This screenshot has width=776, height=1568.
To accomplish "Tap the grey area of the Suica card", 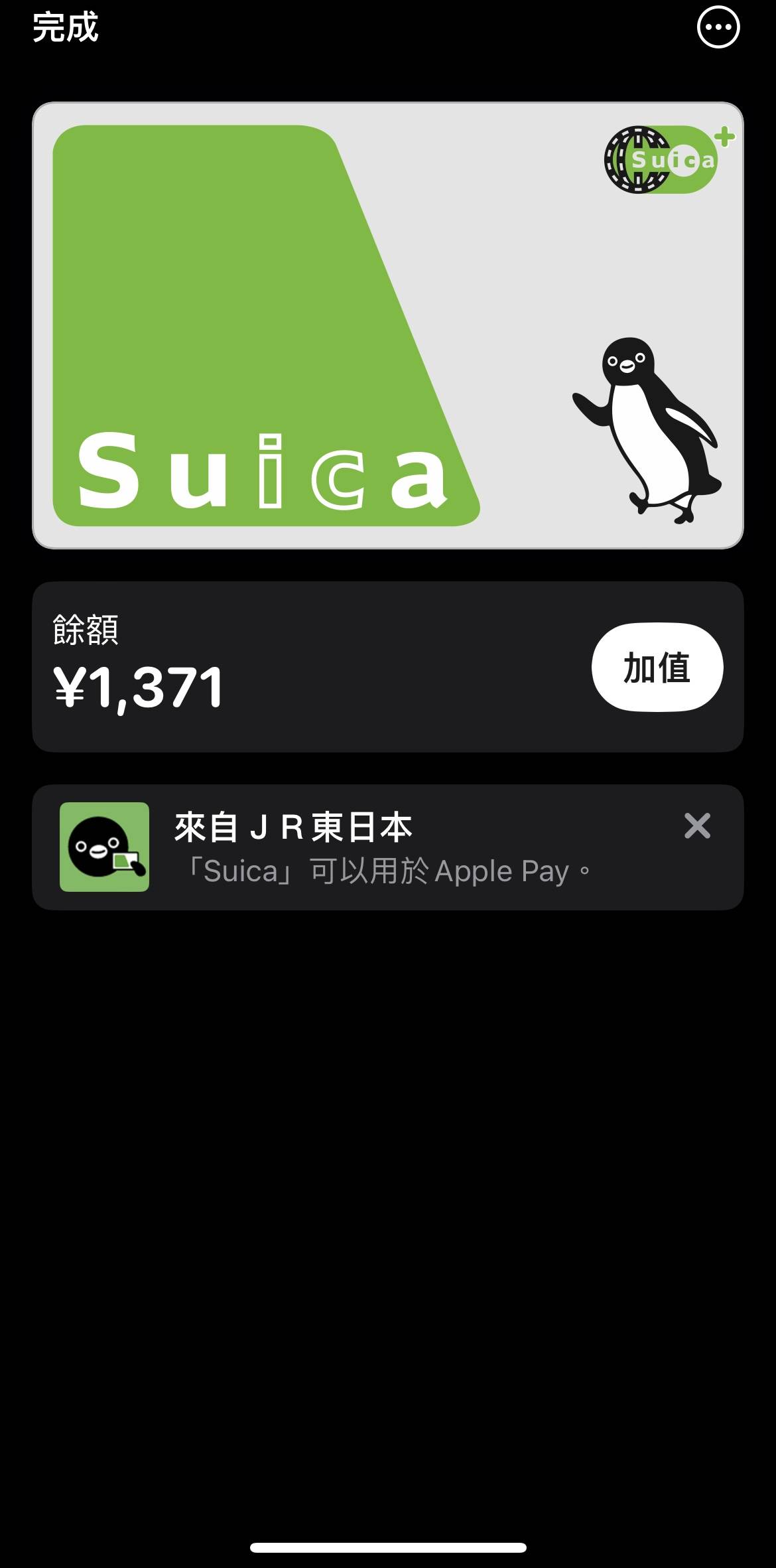I will 564,265.
